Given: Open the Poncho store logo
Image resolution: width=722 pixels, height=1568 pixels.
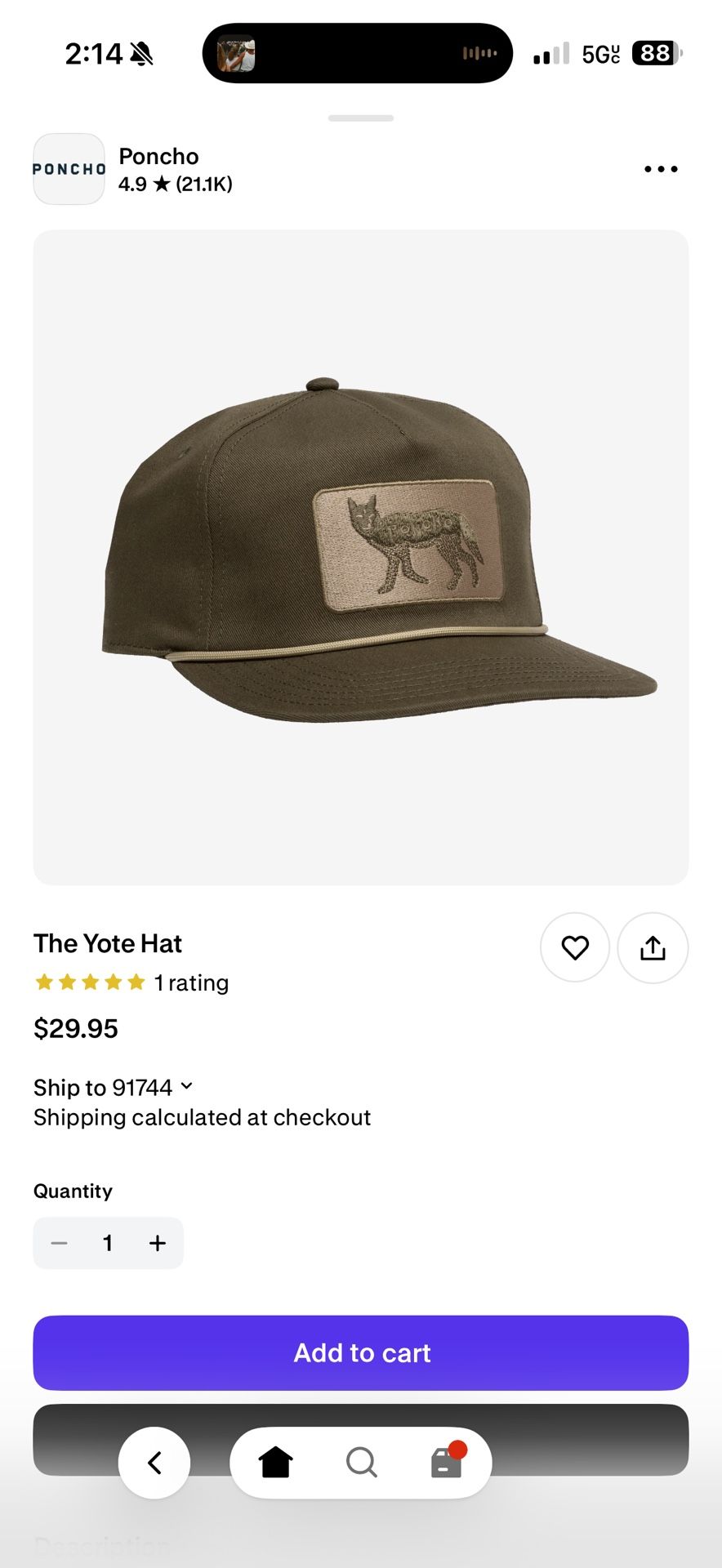Looking at the screenshot, I should pyautogui.click(x=69, y=169).
